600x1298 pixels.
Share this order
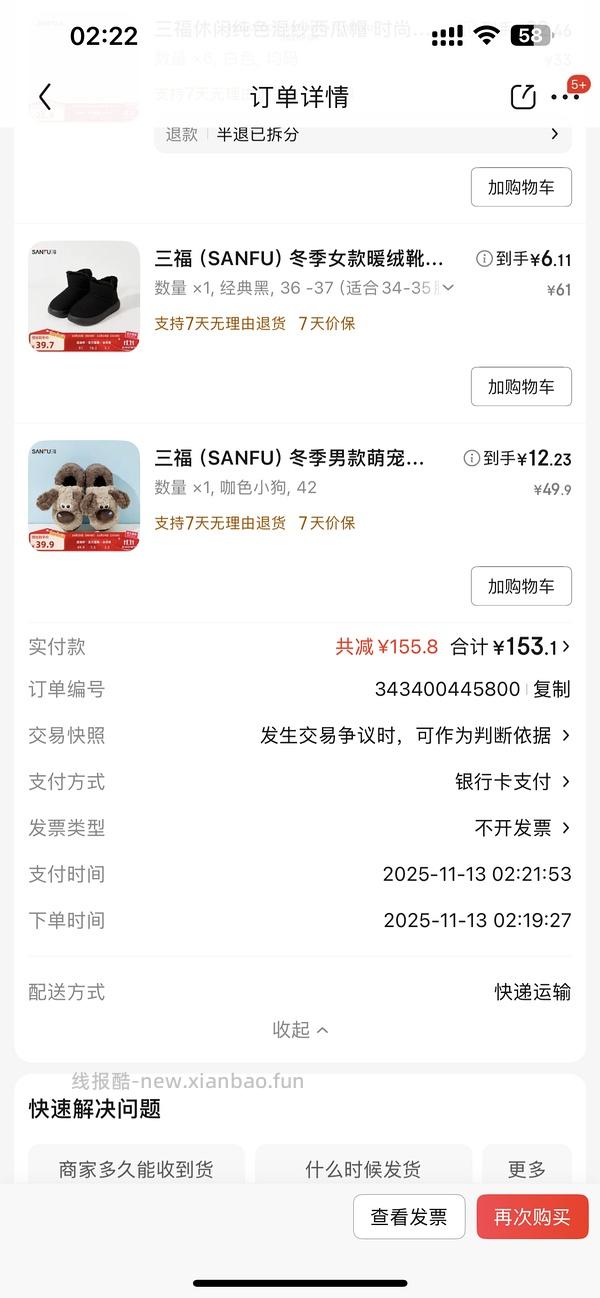tap(522, 97)
